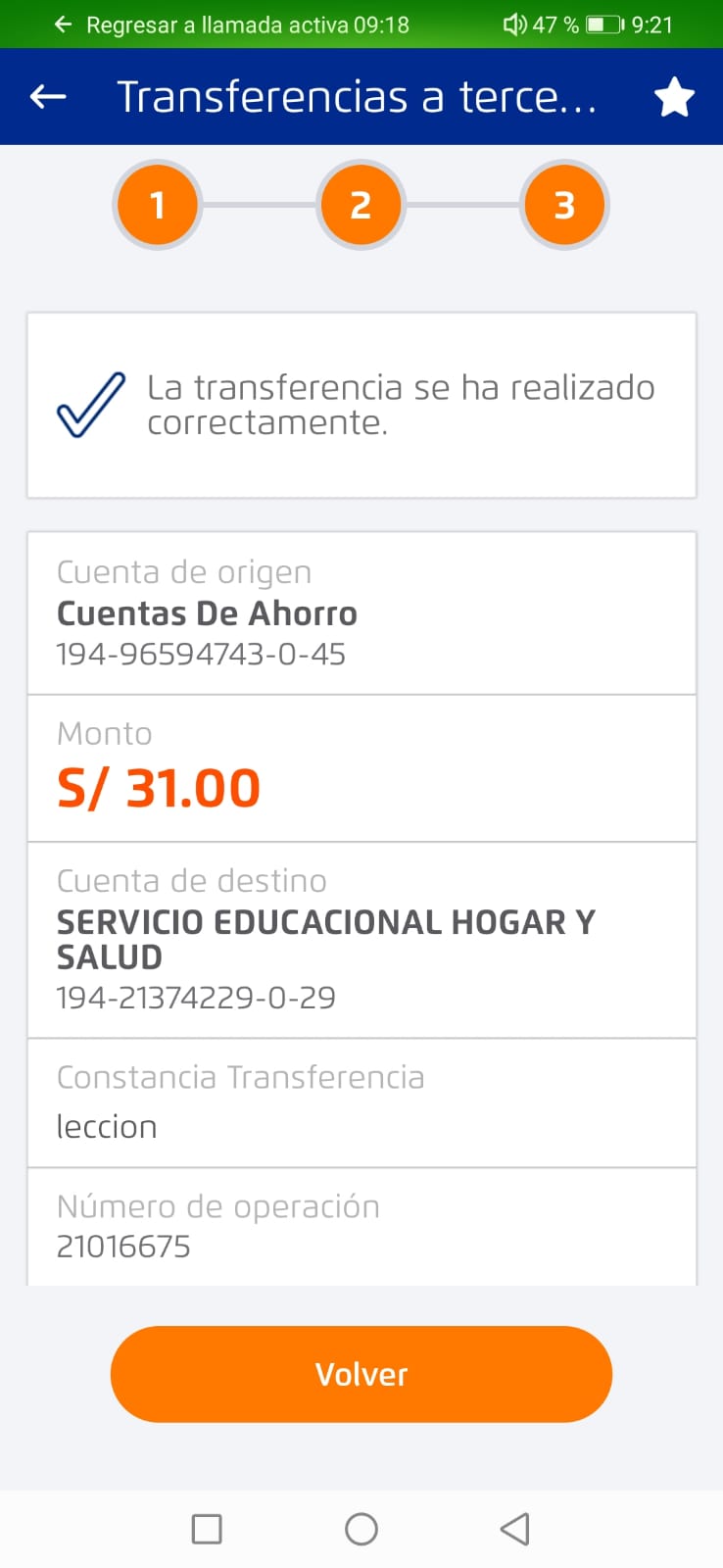This screenshot has height=1568, width=723.
Task: Mark this transfer as favorite with star
Action: pyautogui.click(x=674, y=97)
